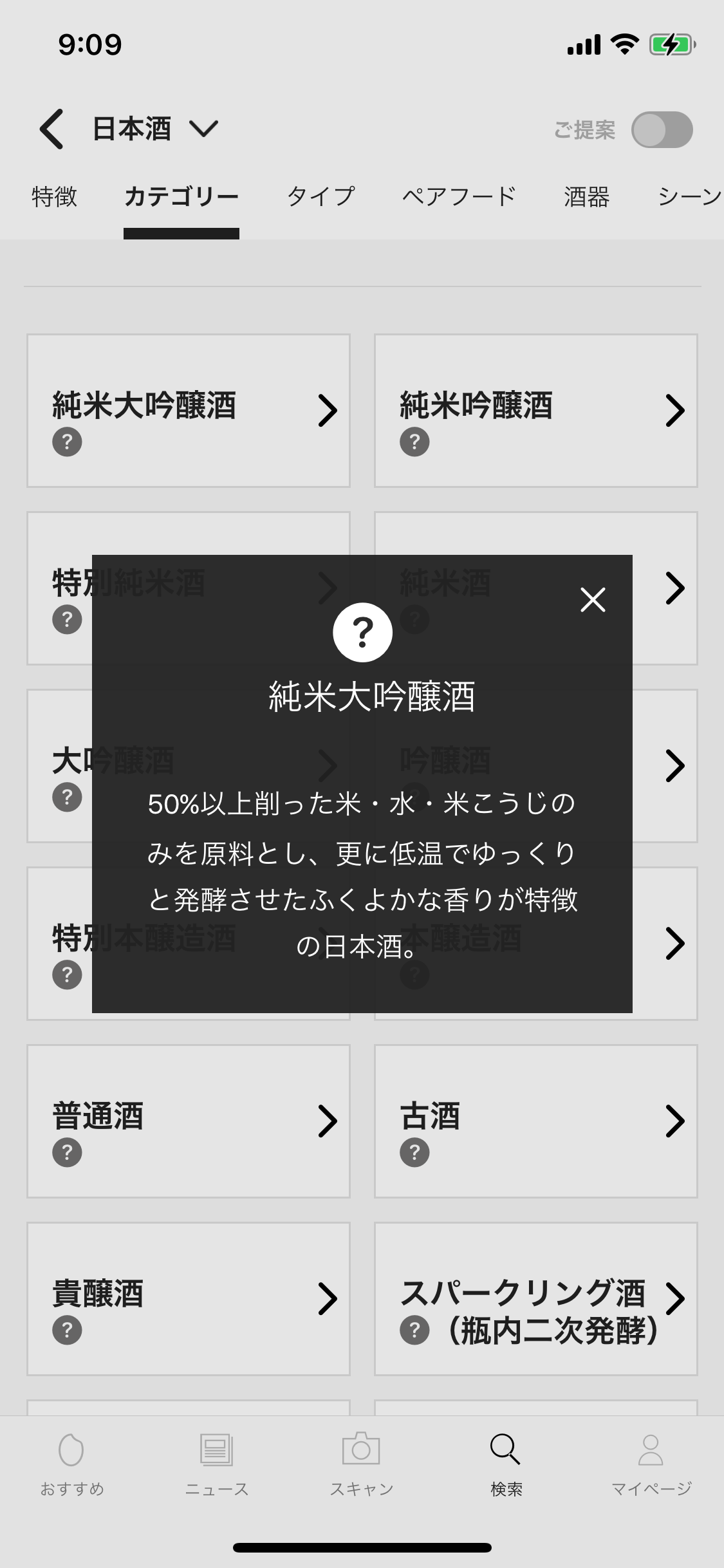
Task: Open the 純米大吟醸酒 category card
Action: click(188, 410)
